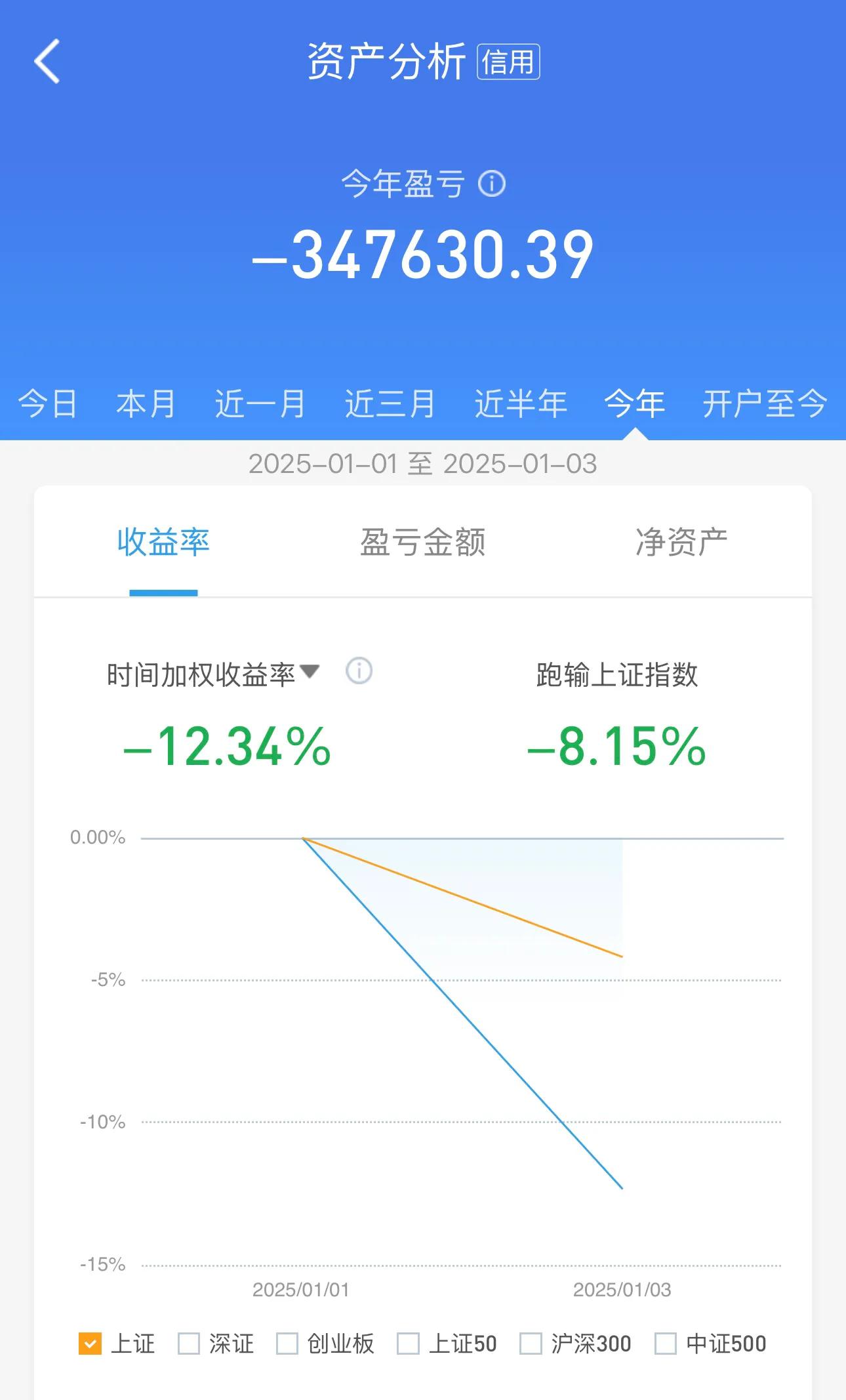Select the 近半年 time range
846x1400 pixels.
[519, 403]
